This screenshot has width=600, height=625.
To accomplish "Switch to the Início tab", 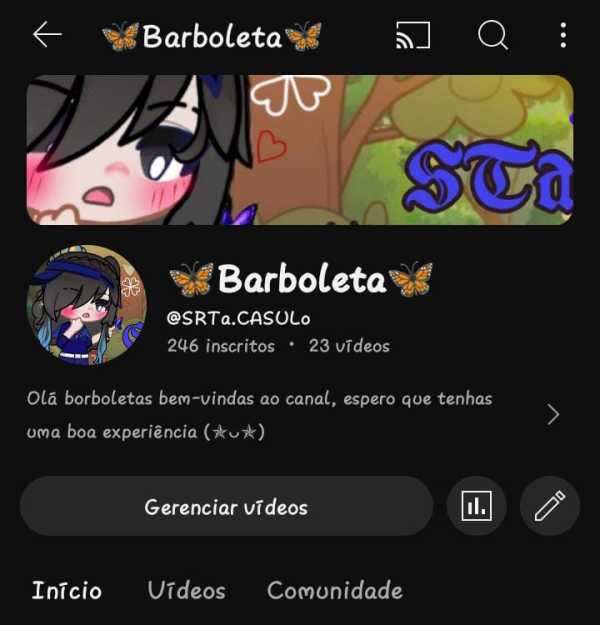I will [x=66, y=591].
